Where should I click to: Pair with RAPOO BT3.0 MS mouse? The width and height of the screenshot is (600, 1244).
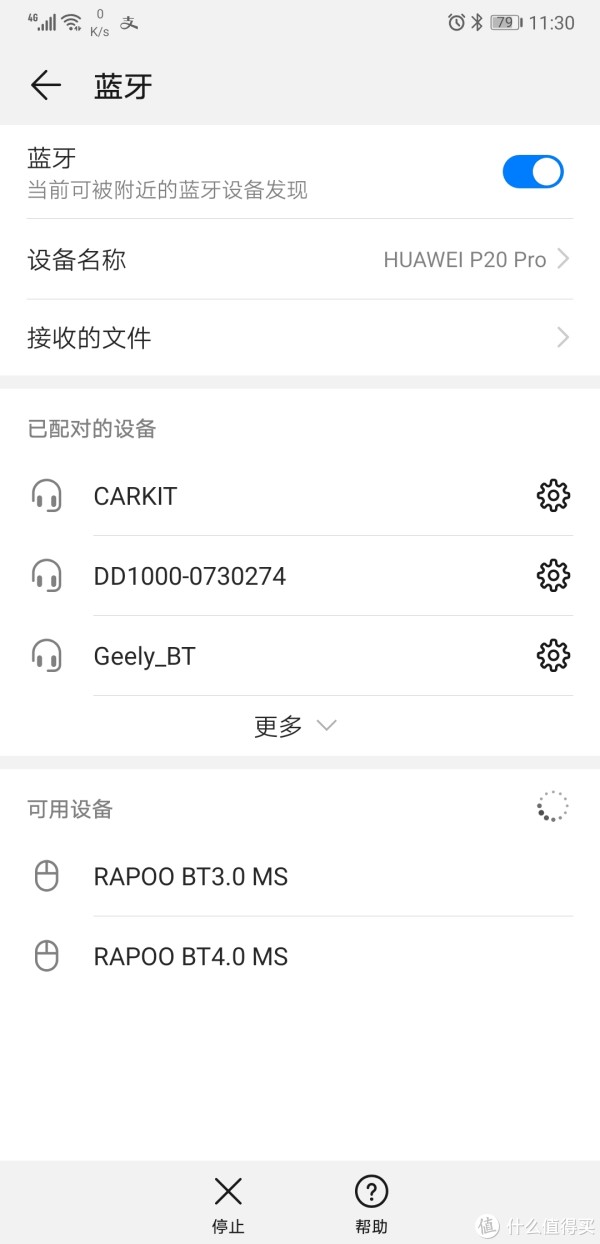[x=300, y=877]
